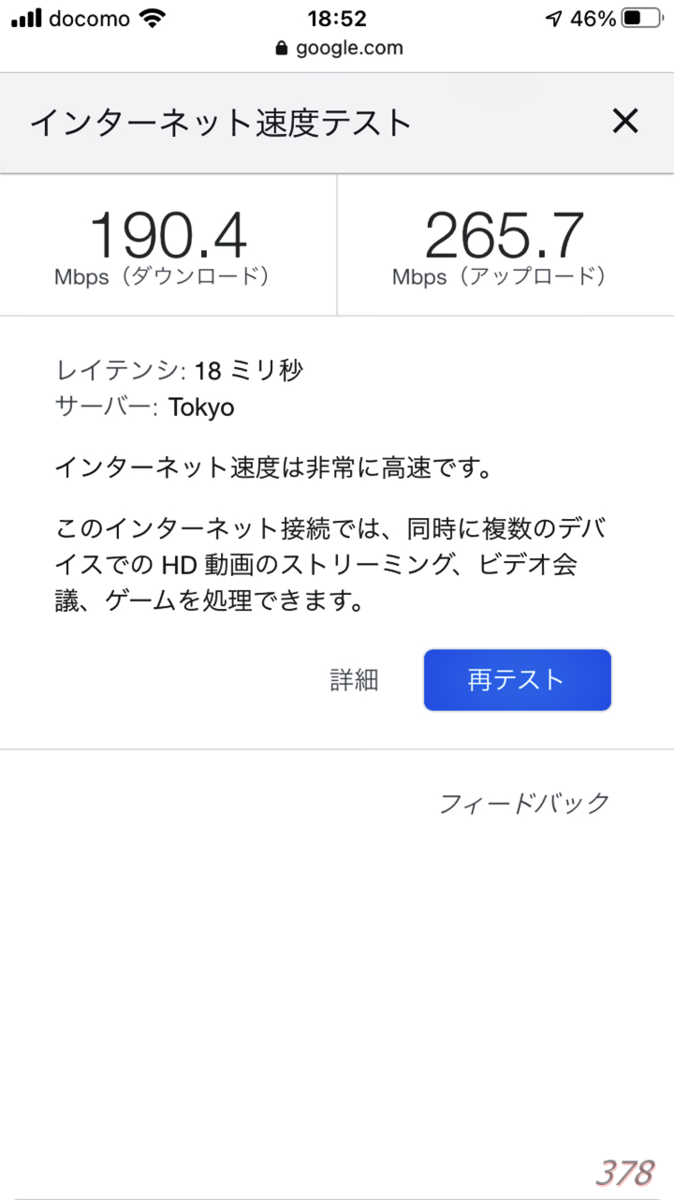Close the インターネット速度テスト dialog
This screenshot has width=674, height=1200.
click(x=625, y=122)
